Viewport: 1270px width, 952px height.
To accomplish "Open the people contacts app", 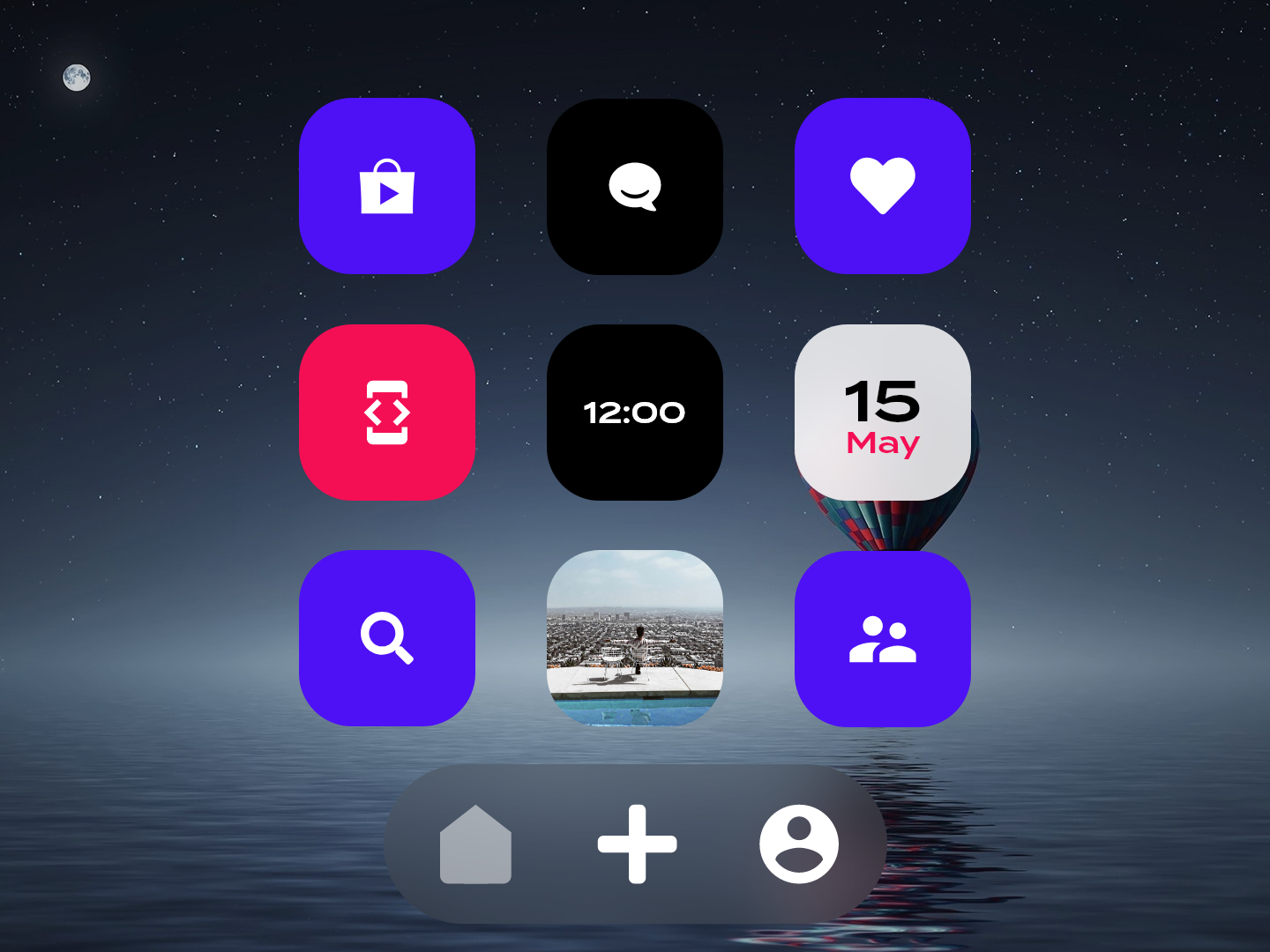I will point(883,638).
